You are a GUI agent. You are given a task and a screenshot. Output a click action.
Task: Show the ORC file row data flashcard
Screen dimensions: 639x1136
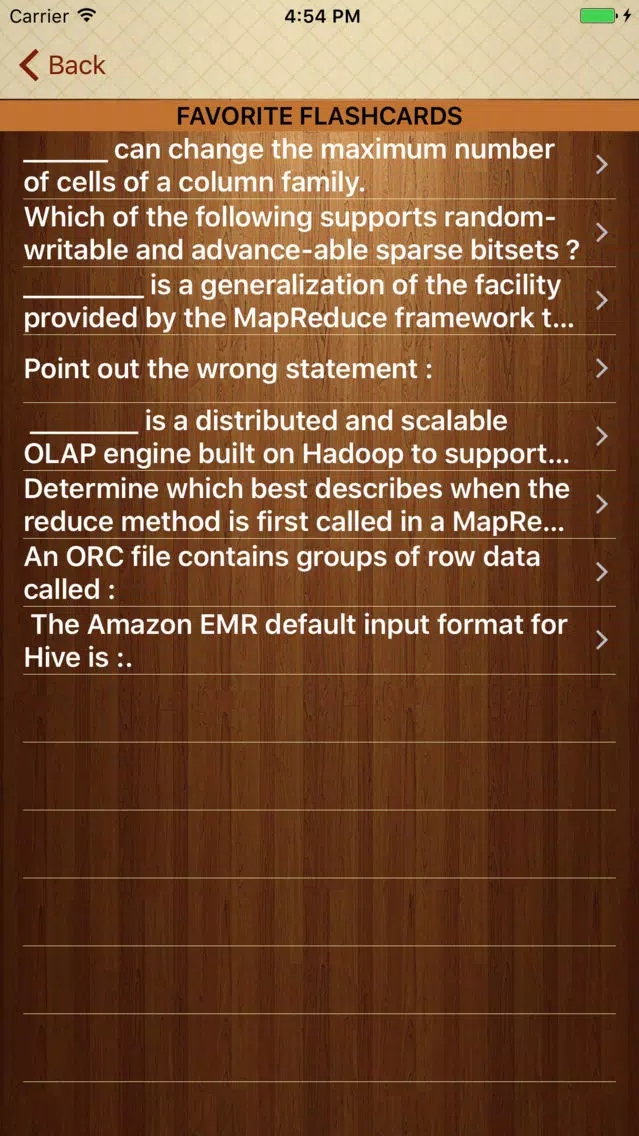click(x=300, y=573)
